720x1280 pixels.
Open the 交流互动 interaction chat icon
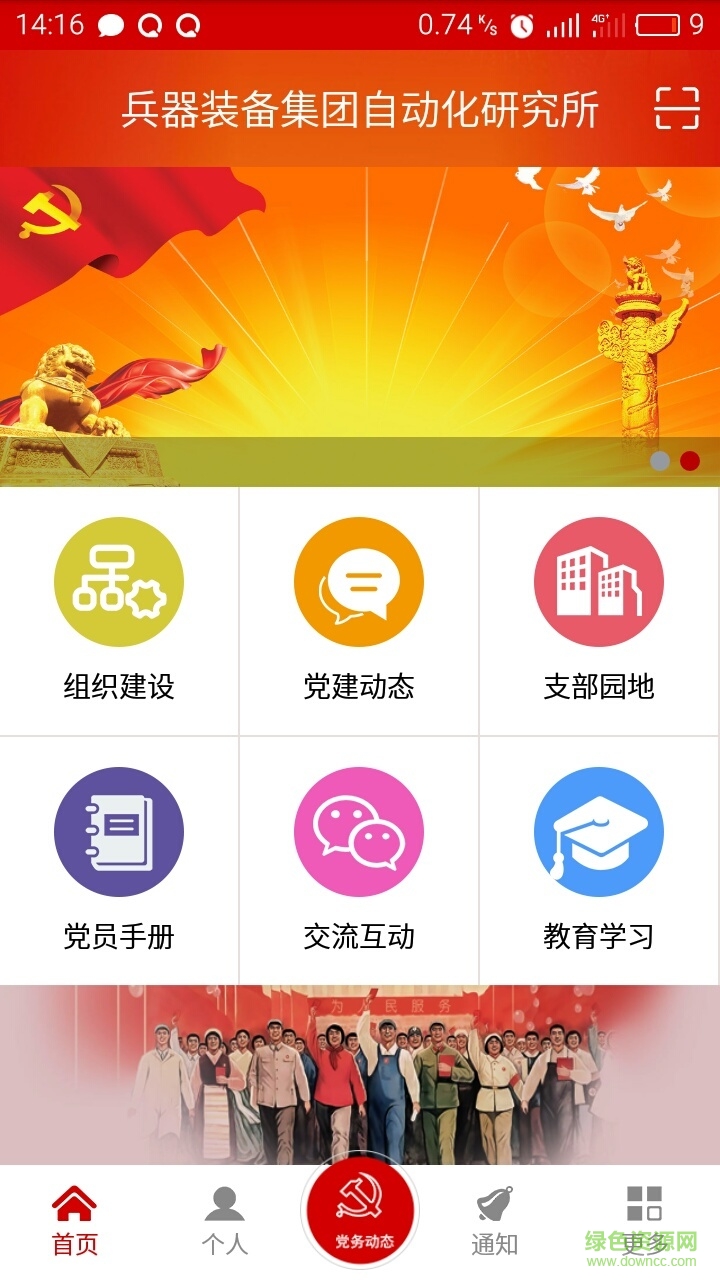(358, 831)
